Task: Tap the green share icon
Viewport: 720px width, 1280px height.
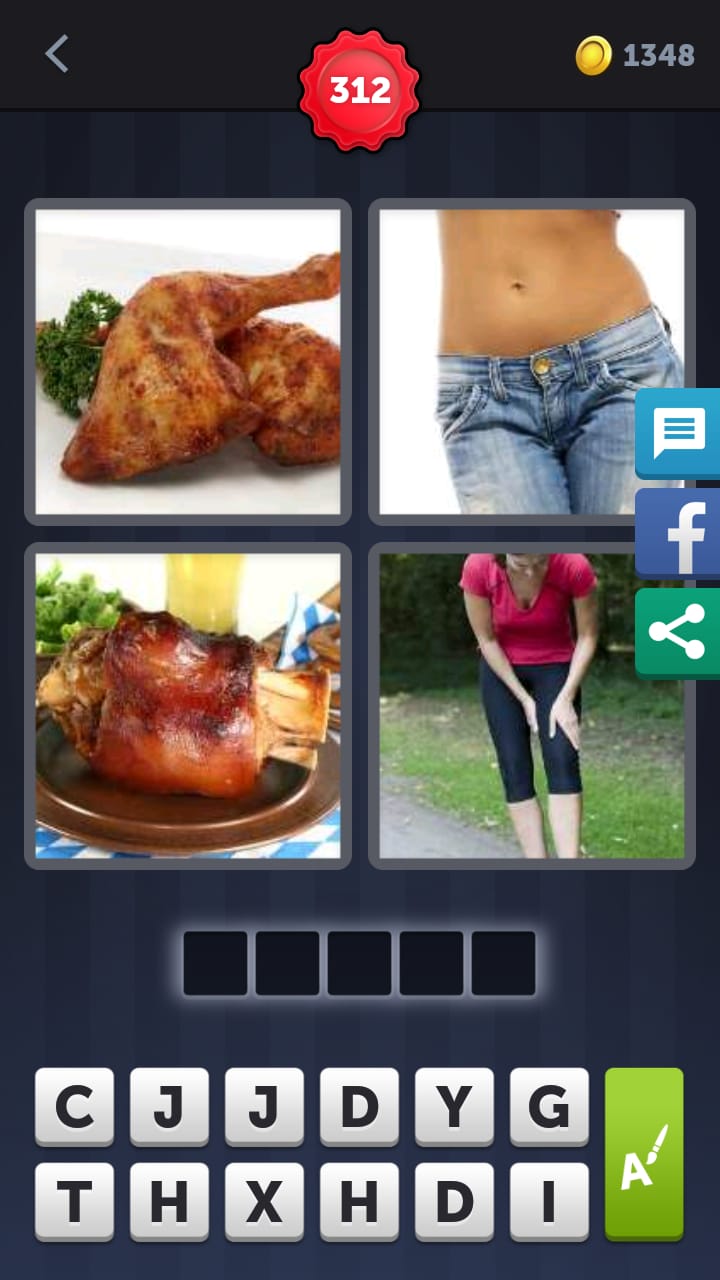Action: [679, 633]
